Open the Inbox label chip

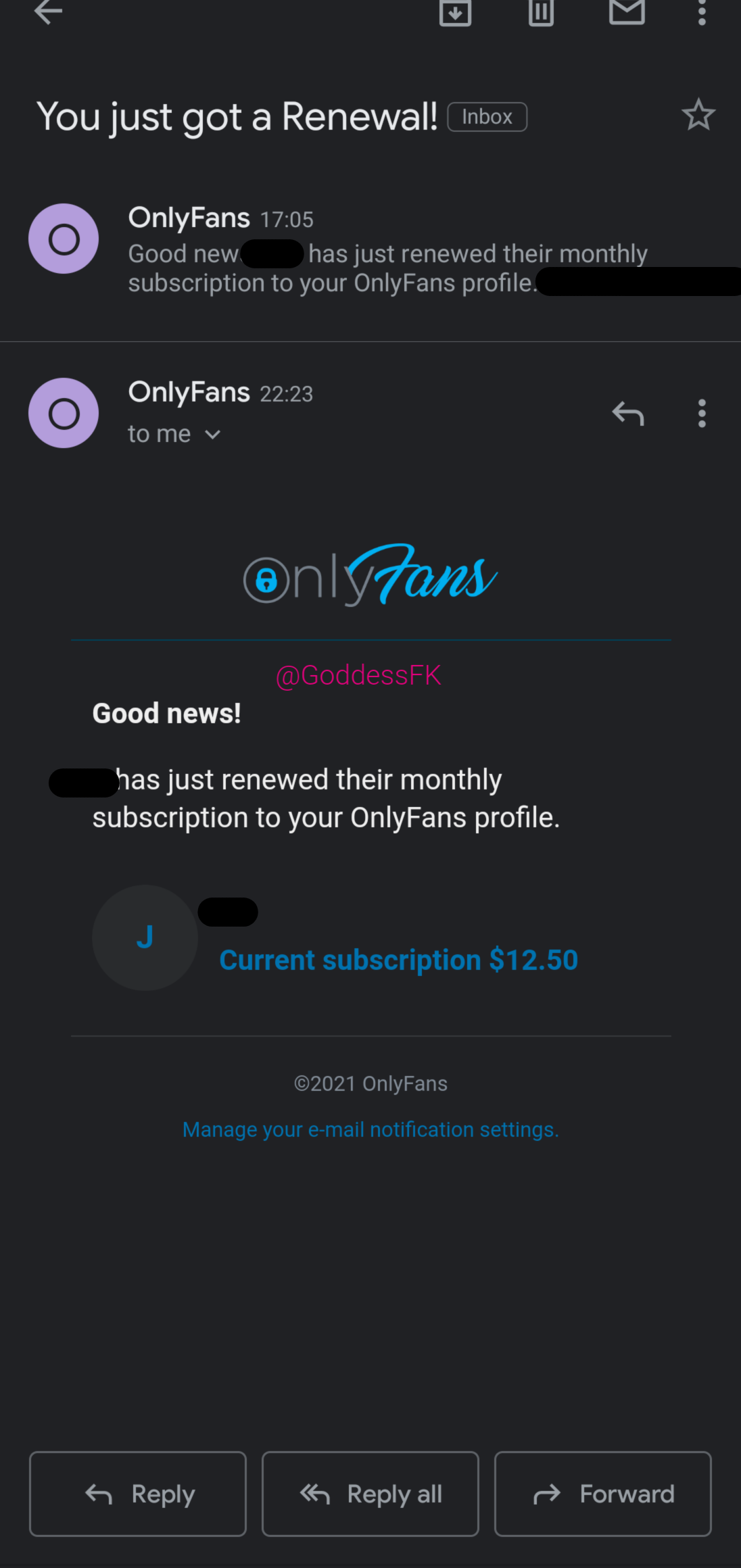coord(486,116)
